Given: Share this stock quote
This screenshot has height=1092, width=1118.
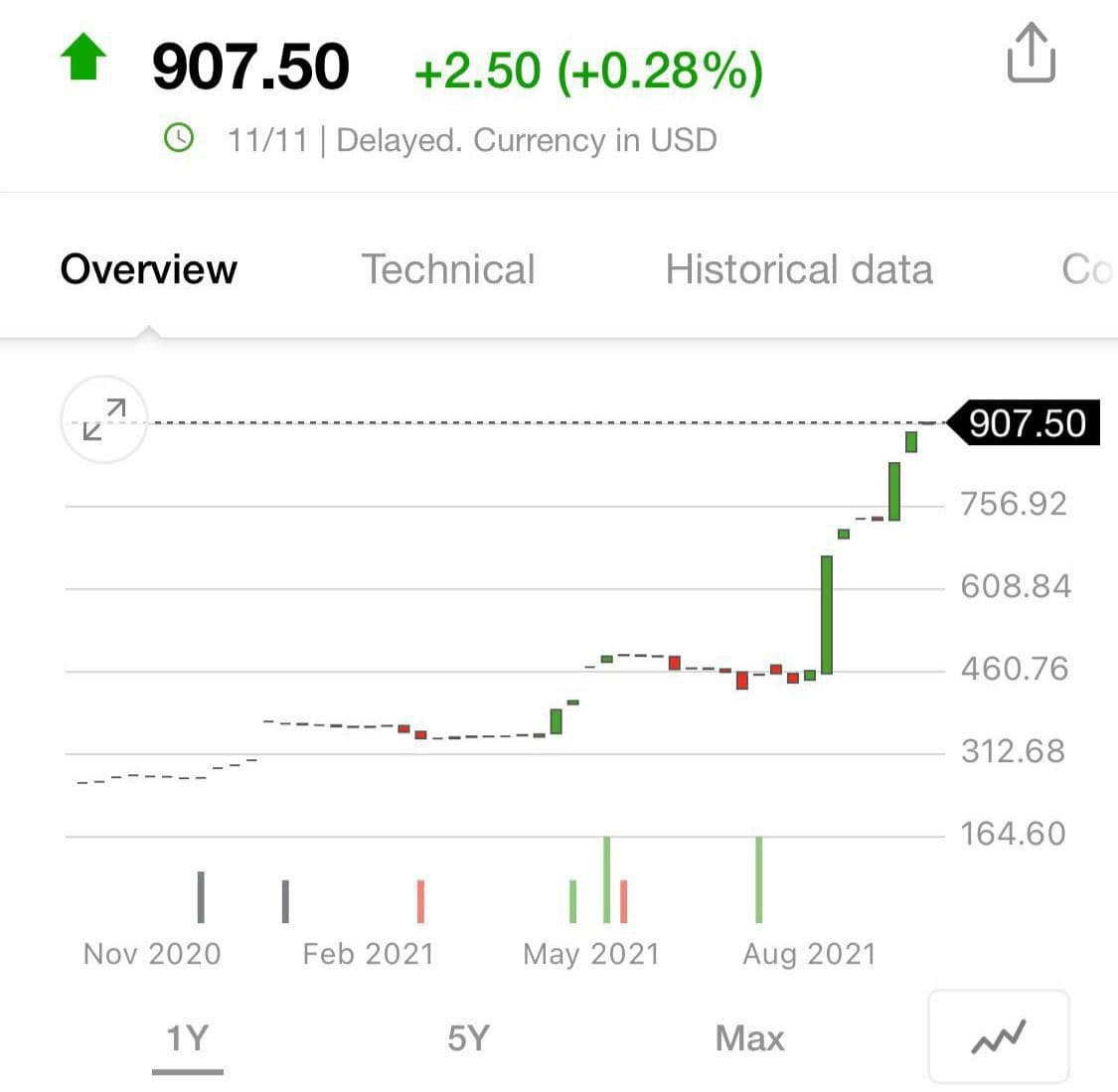Looking at the screenshot, I should [x=1031, y=54].
